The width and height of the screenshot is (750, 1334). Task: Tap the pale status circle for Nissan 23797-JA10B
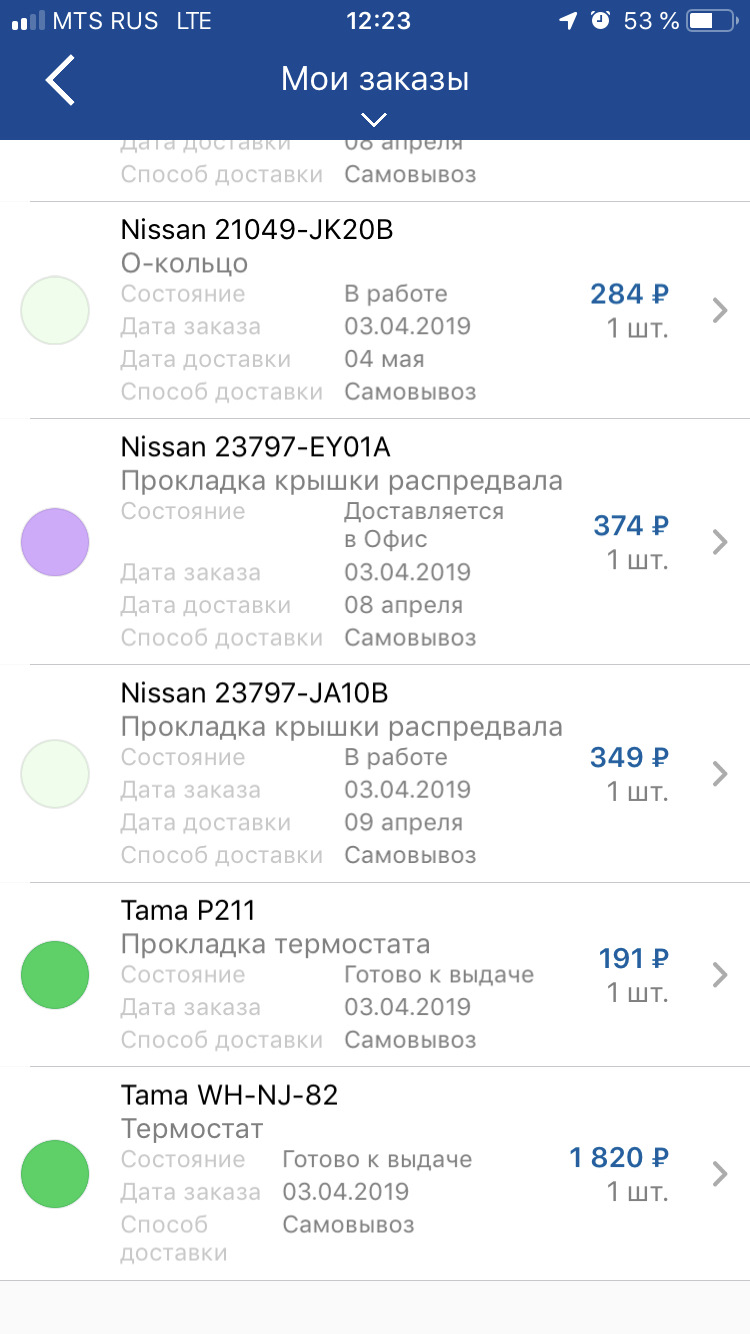pos(55,773)
